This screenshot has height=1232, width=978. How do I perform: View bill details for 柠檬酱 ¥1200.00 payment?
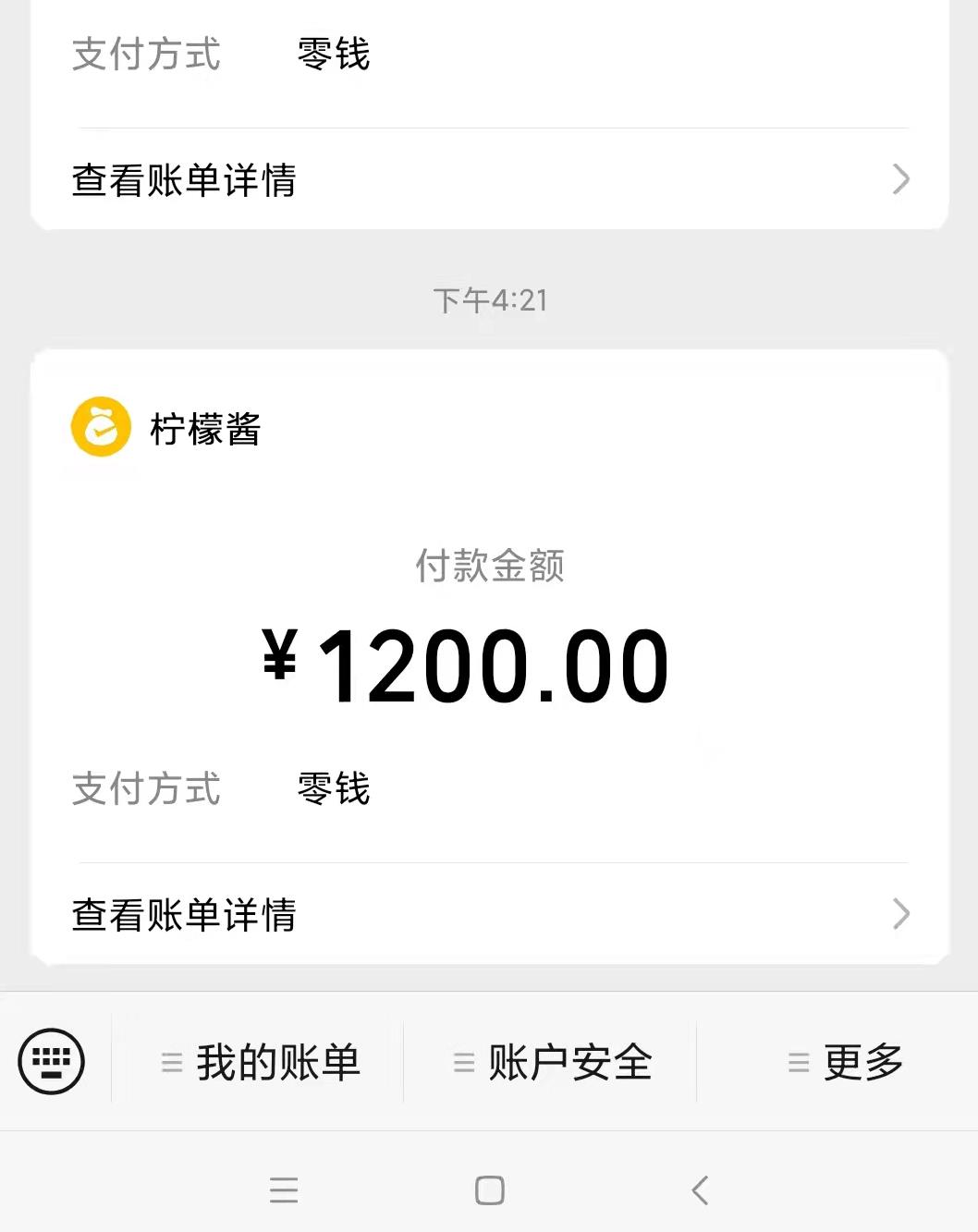click(x=490, y=914)
